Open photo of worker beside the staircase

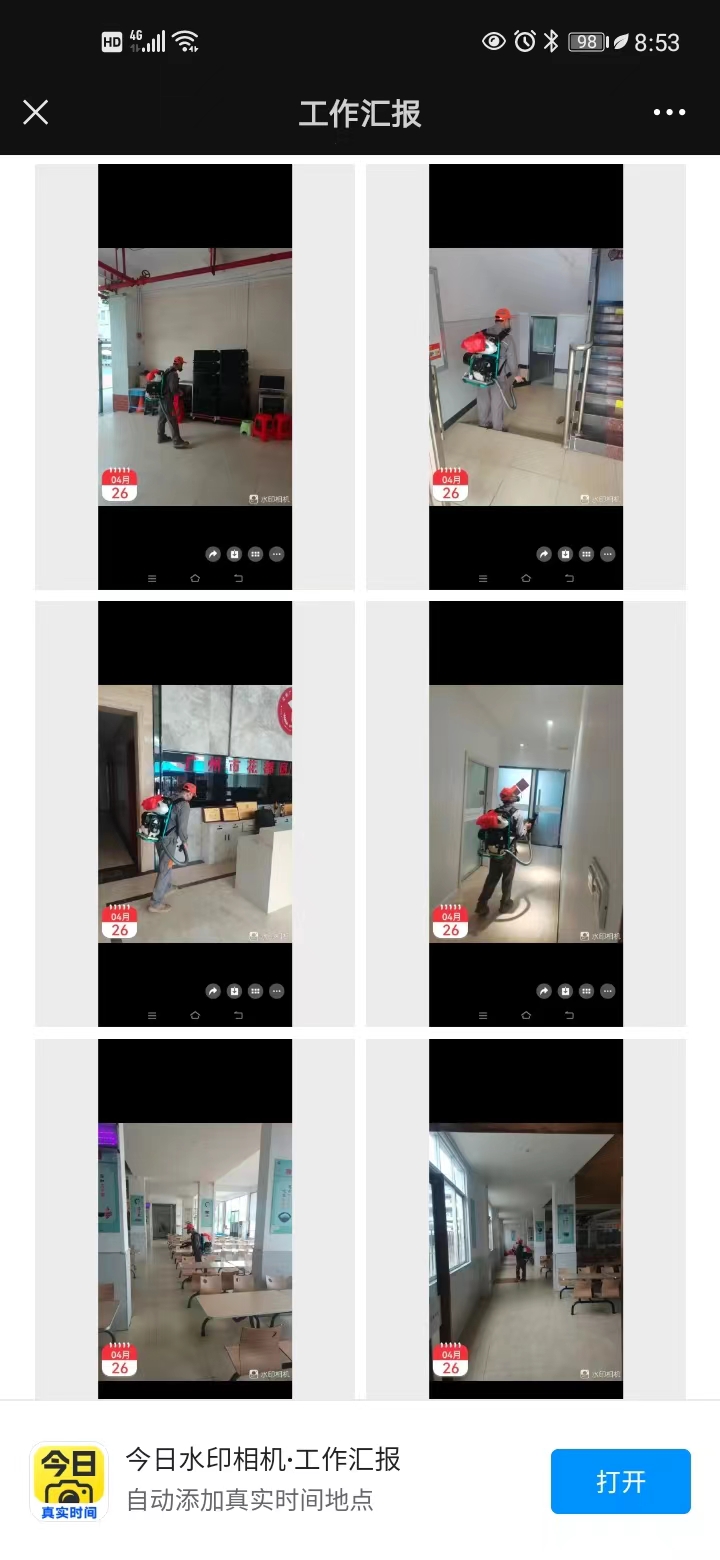point(526,377)
